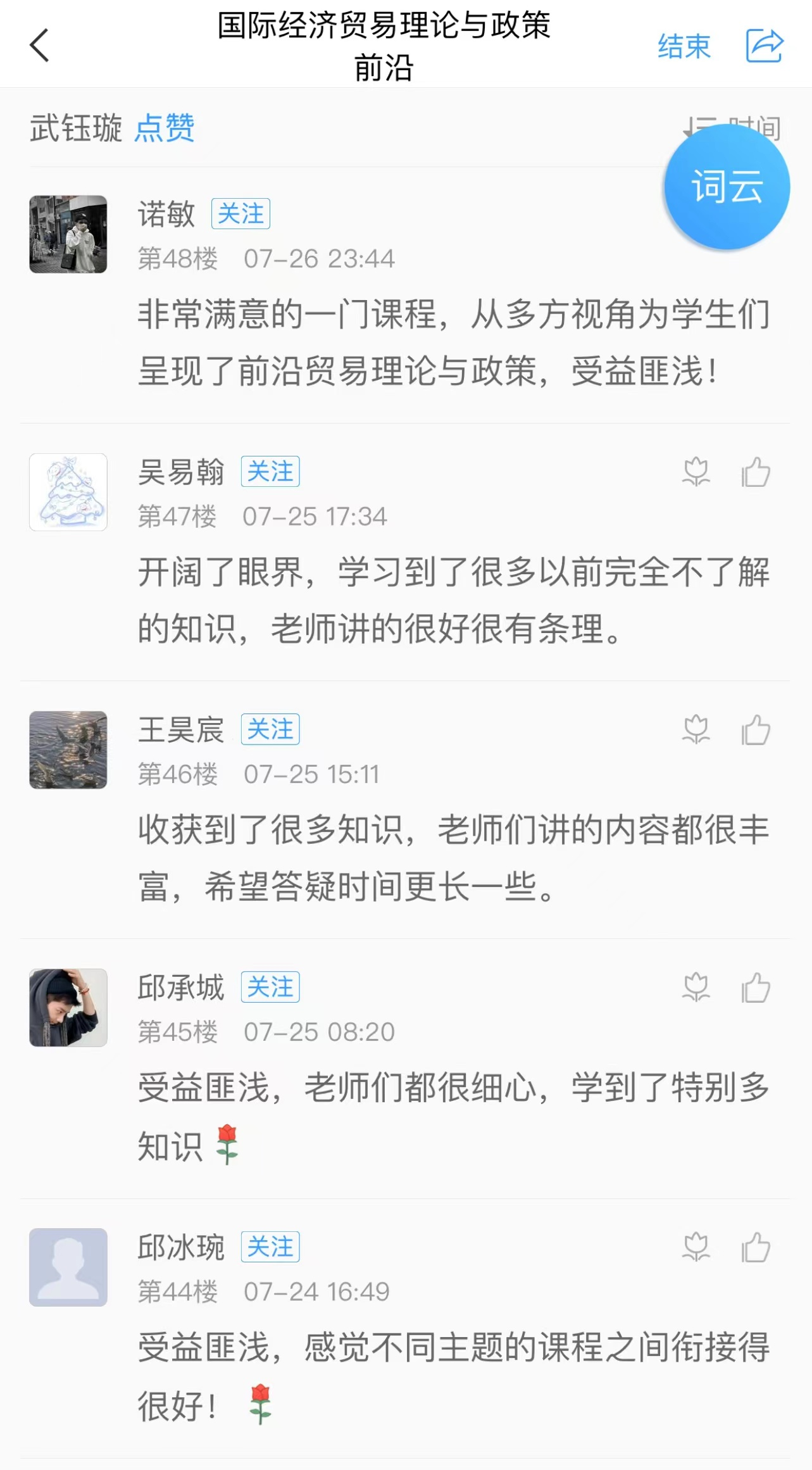Follow 诺敏 with the 关注 button
This screenshot has height=1470, width=812.
click(240, 214)
